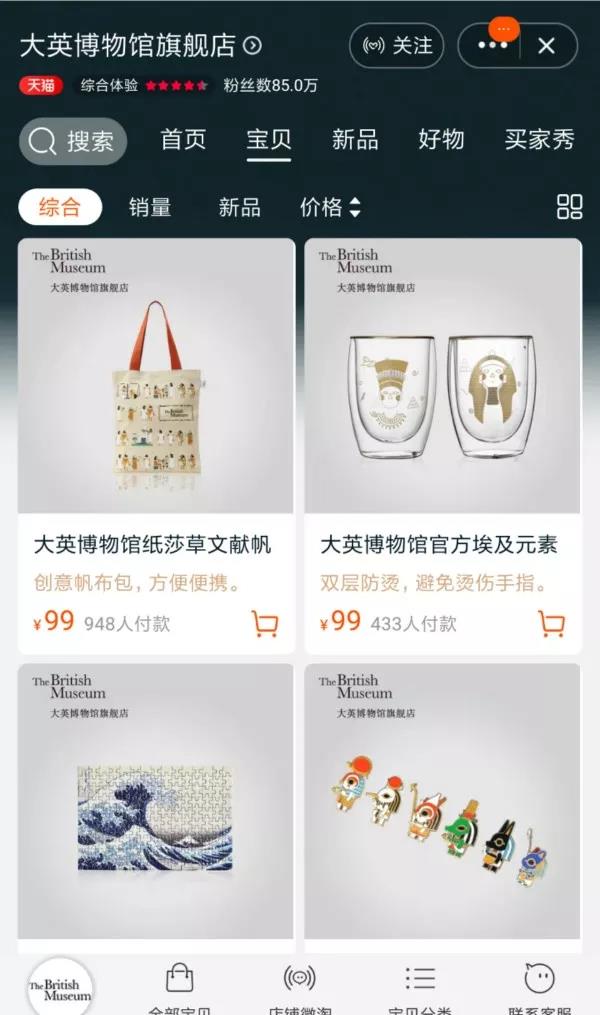The height and width of the screenshot is (1015, 600).
Task: Close the mini program with X
Action: click(546, 46)
